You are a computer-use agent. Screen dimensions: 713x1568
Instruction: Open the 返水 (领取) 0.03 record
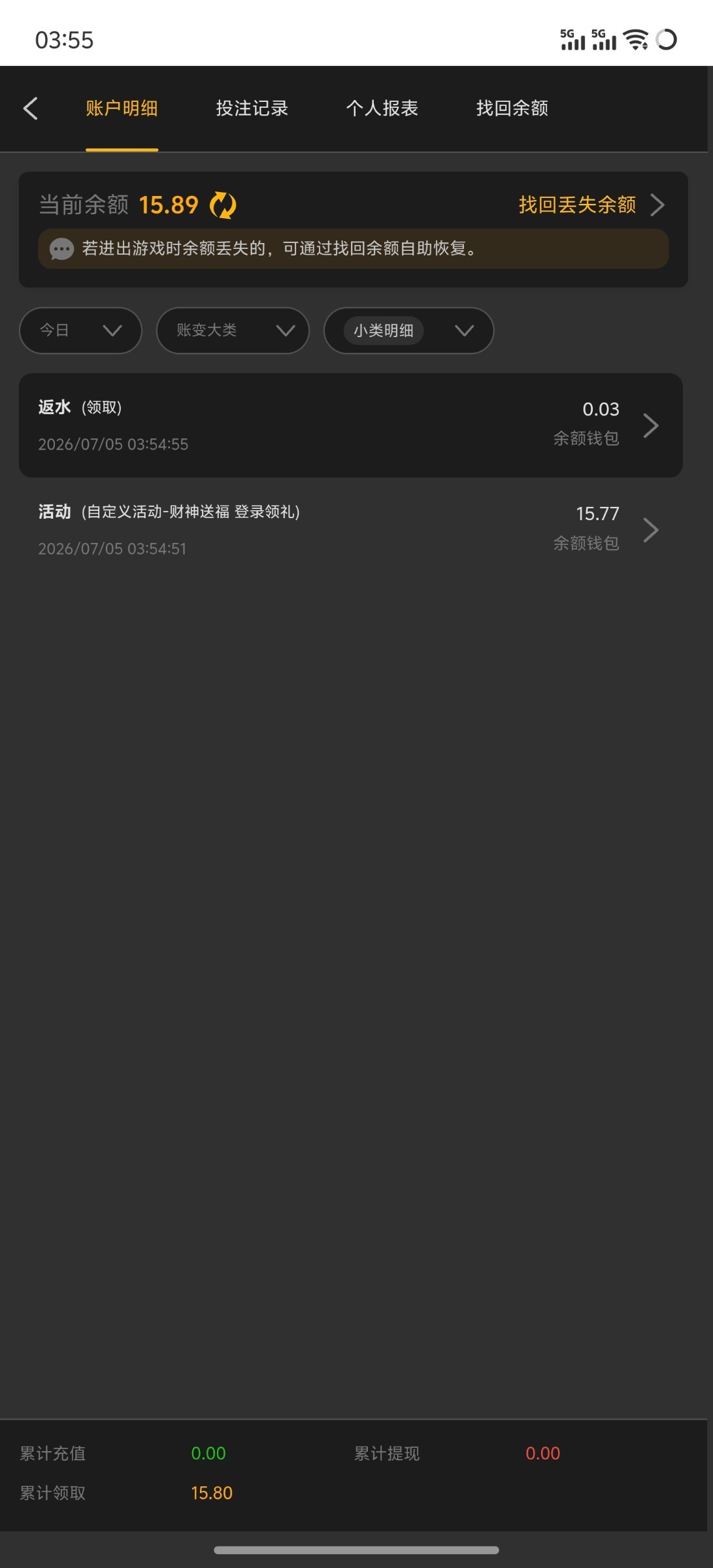351,425
